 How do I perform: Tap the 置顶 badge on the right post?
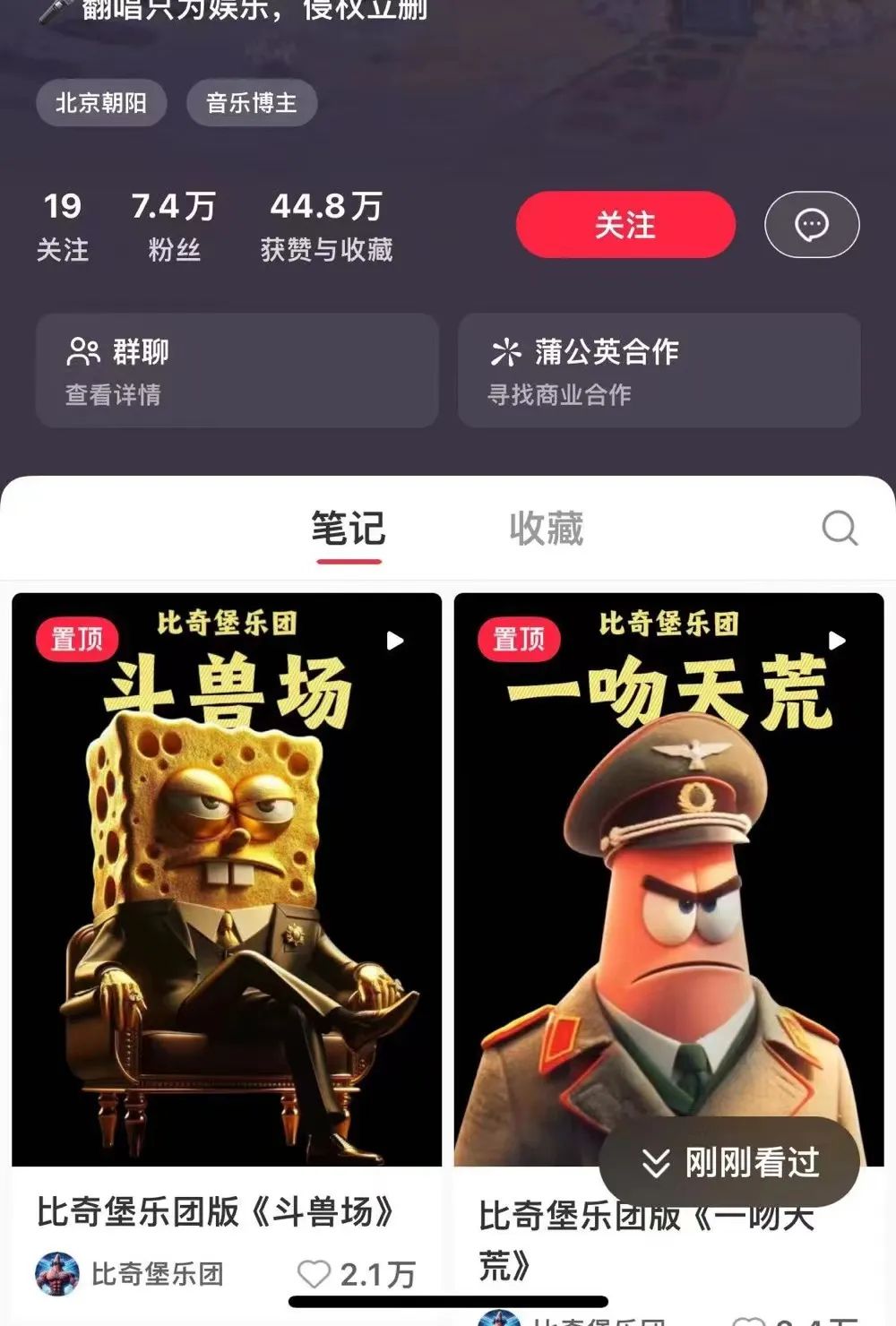point(519,640)
